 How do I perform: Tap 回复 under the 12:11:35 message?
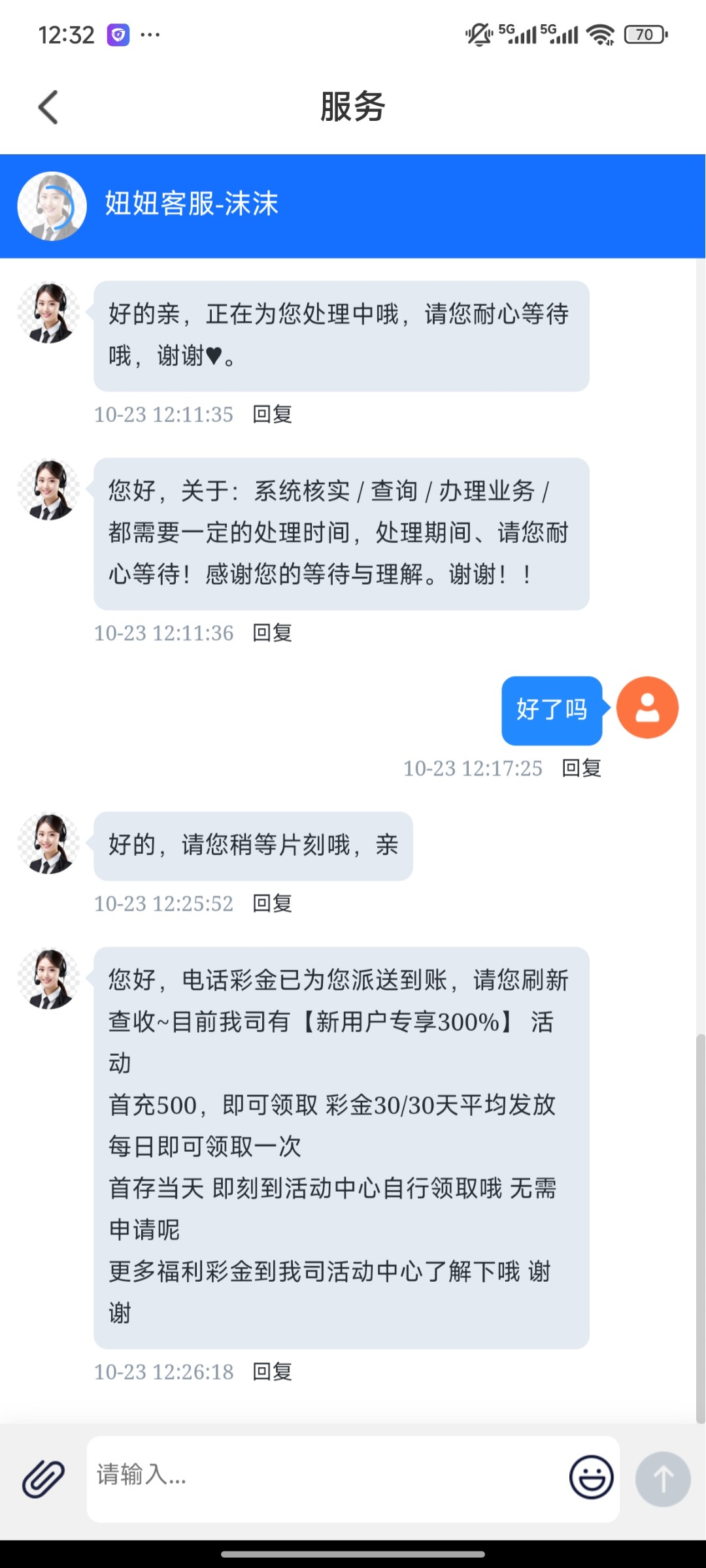pyautogui.click(x=272, y=414)
